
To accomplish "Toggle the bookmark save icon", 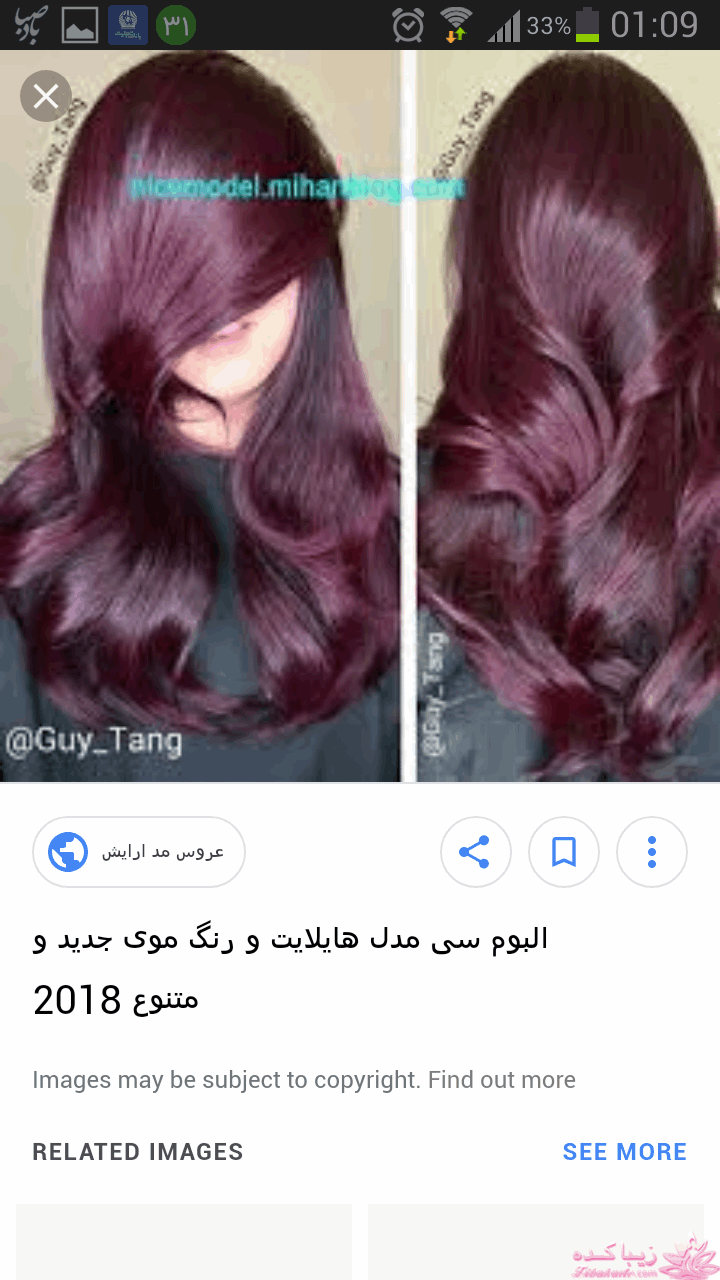I will click(x=564, y=851).
